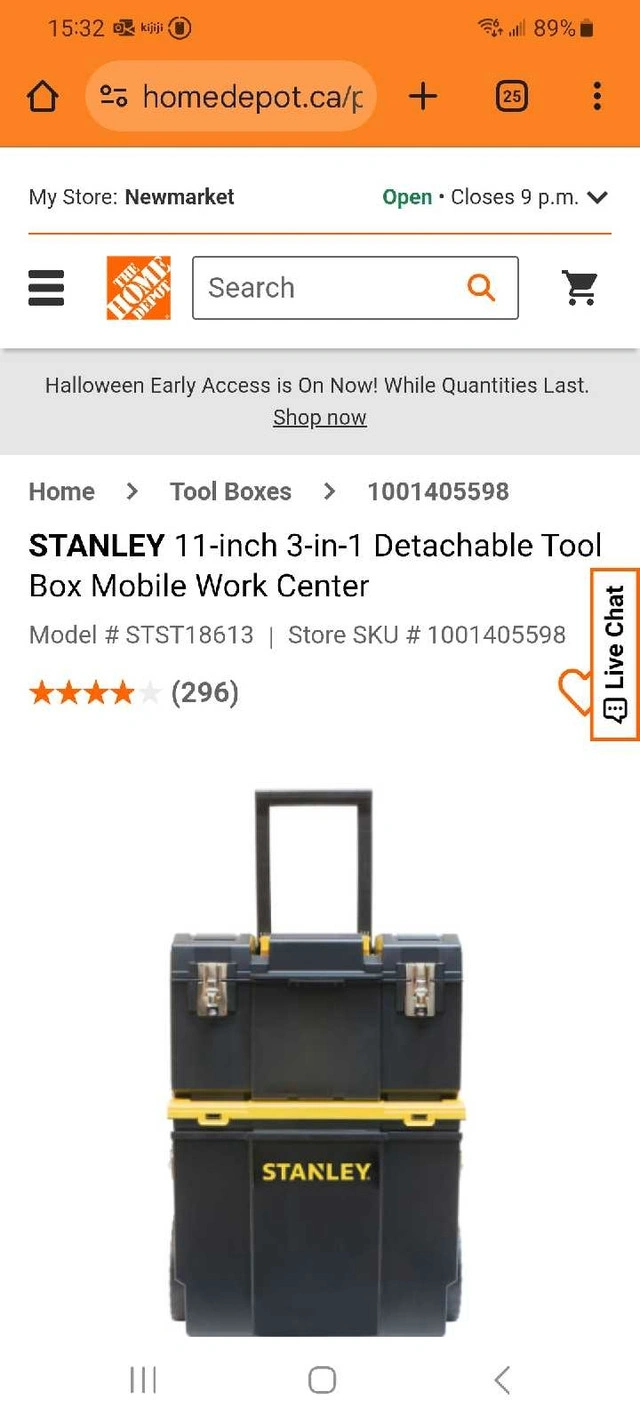The width and height of the screenshot is (640, 1422).
Task: Tap the Search input field
Action: click(x=325, y=288)
